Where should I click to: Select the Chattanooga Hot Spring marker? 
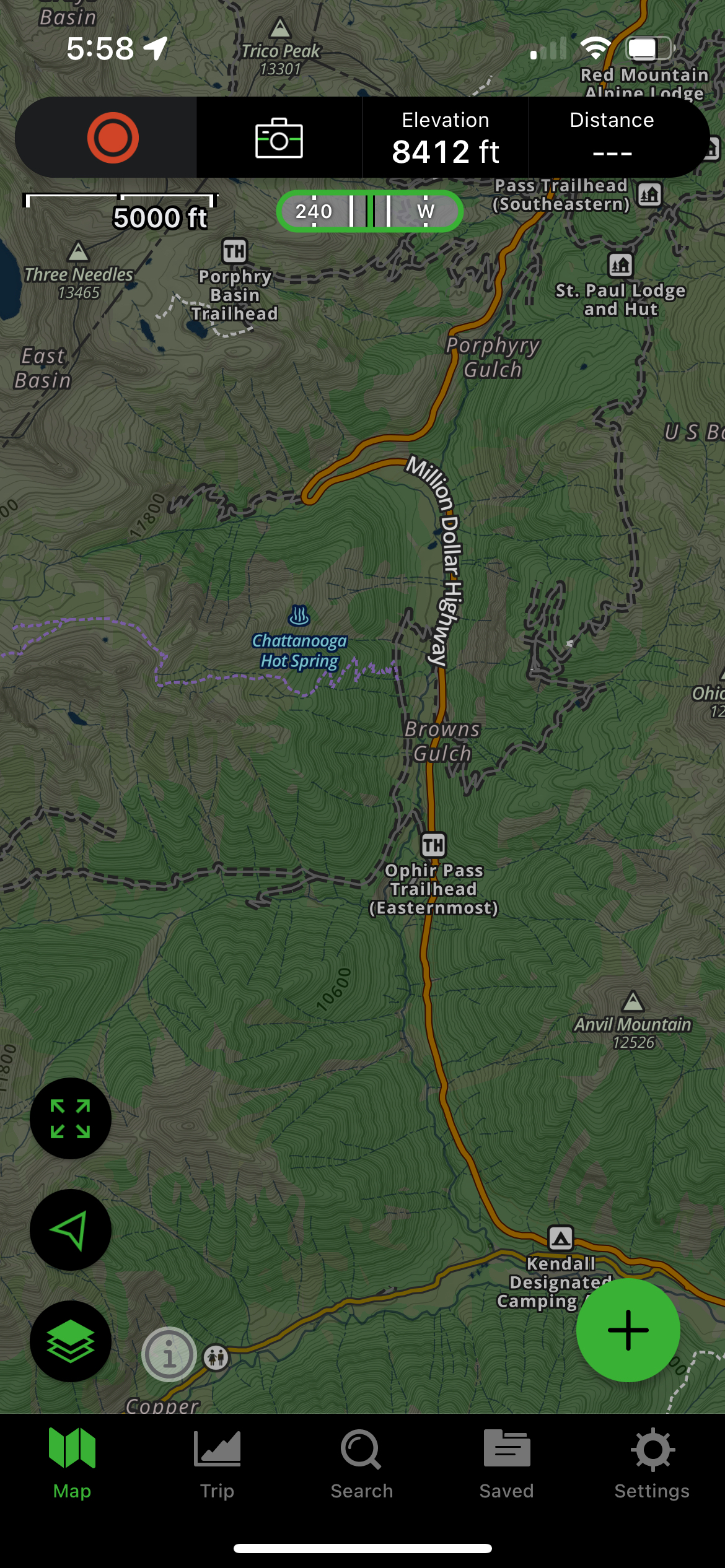299,616
